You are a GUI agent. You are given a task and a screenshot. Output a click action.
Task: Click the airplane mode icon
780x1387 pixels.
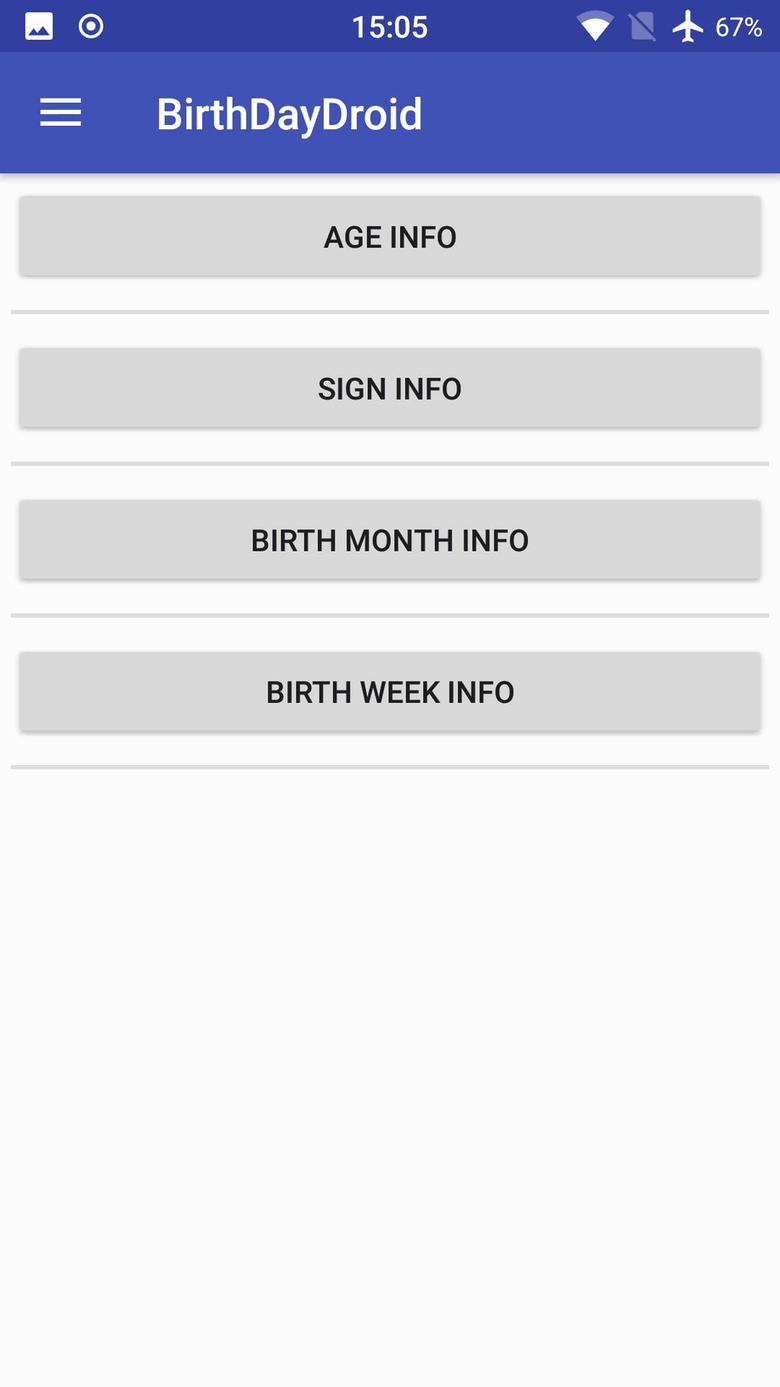688,26
